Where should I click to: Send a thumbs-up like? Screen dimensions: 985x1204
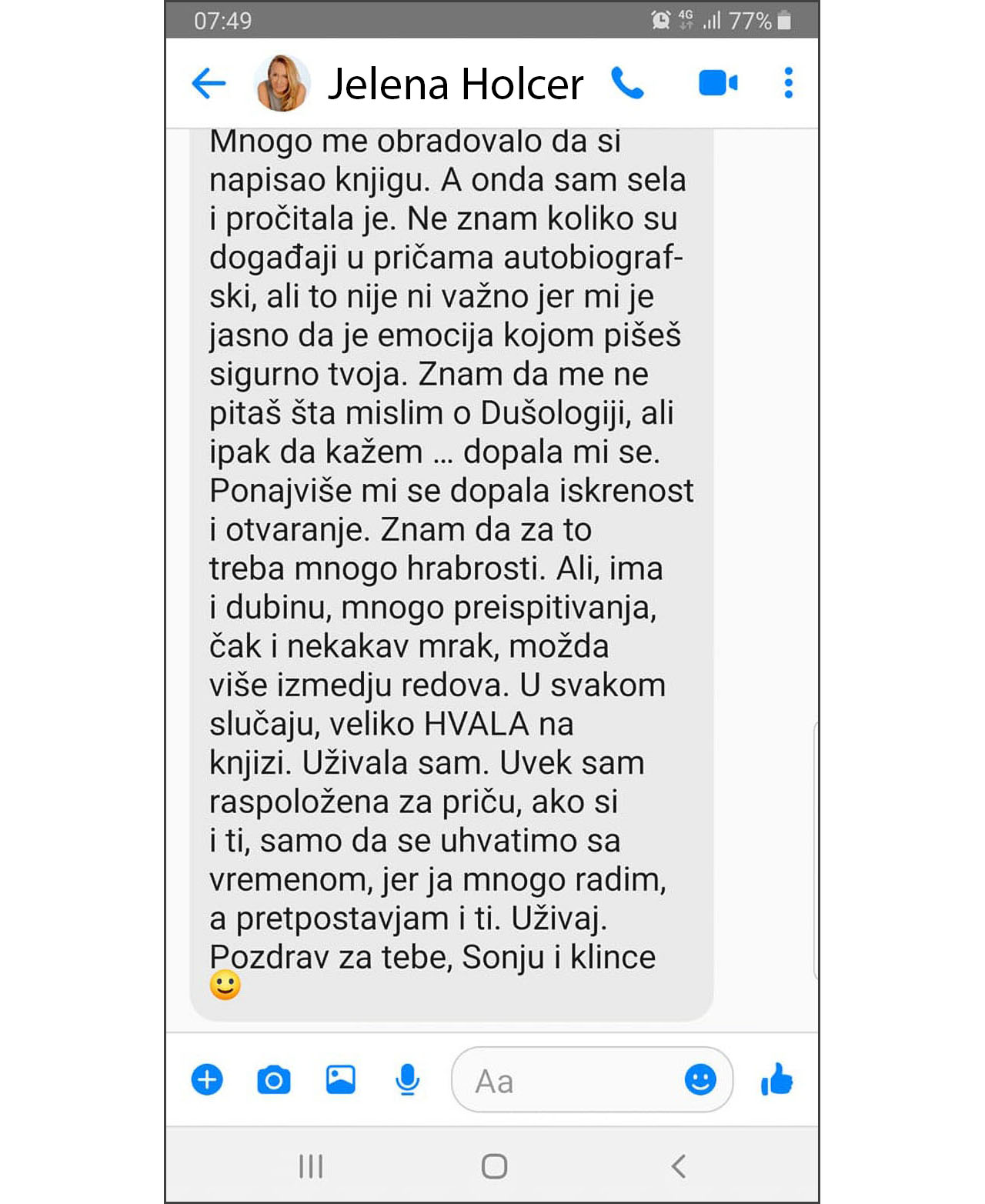point(776,1079)
